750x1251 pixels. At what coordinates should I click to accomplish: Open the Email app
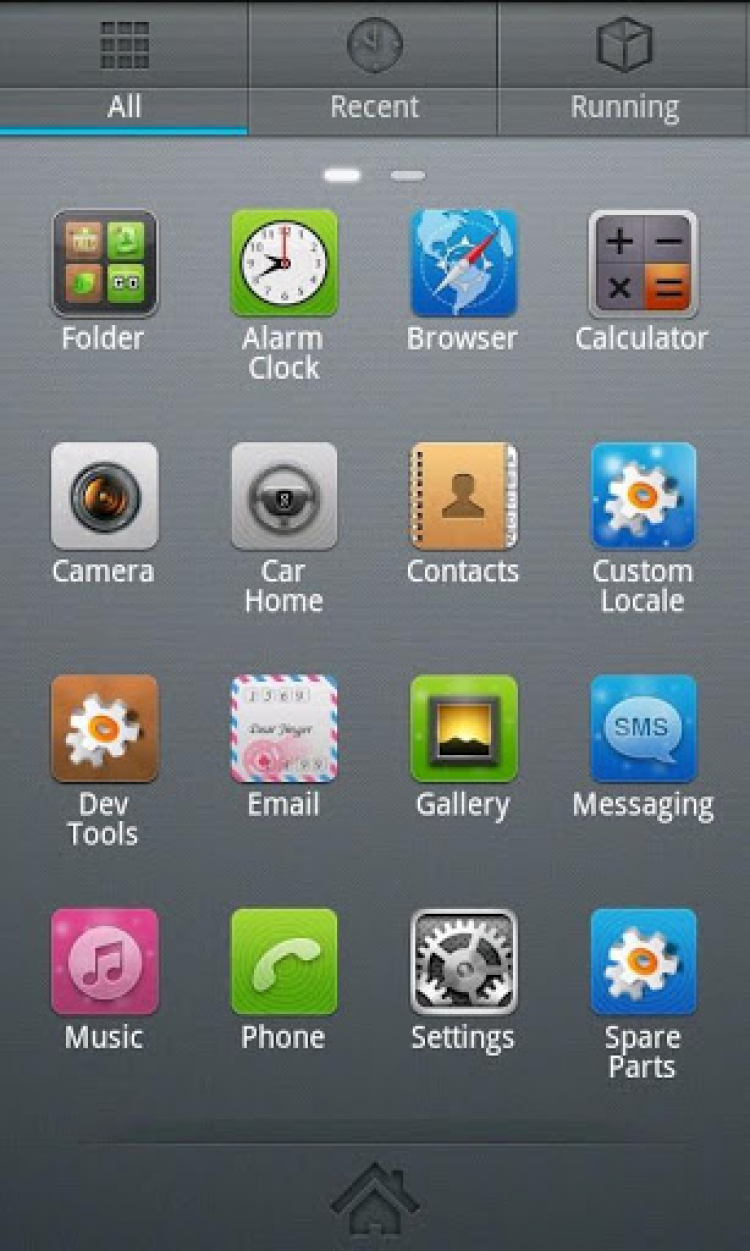click(284, 729)
